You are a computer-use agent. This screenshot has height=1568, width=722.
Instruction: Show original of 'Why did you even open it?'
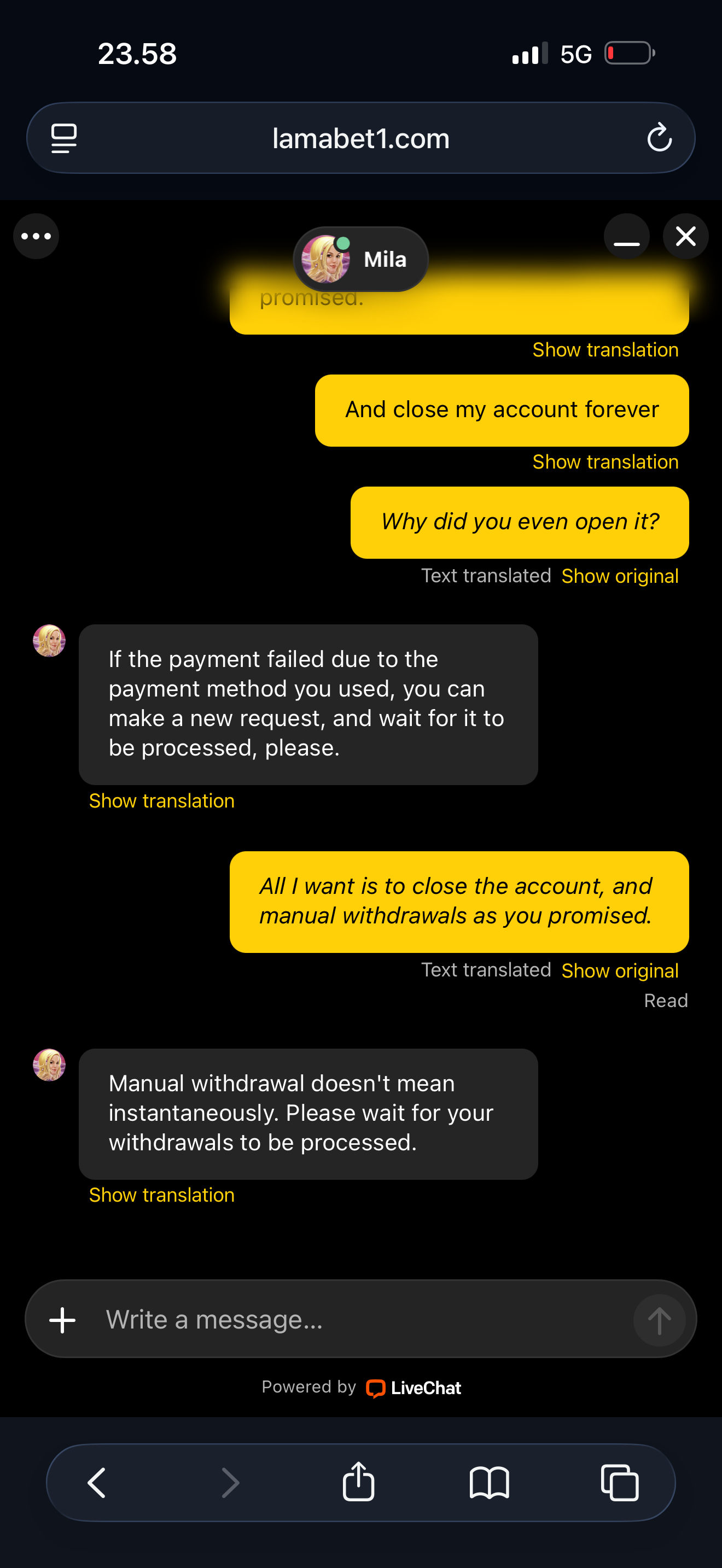[x=620, y=576]
